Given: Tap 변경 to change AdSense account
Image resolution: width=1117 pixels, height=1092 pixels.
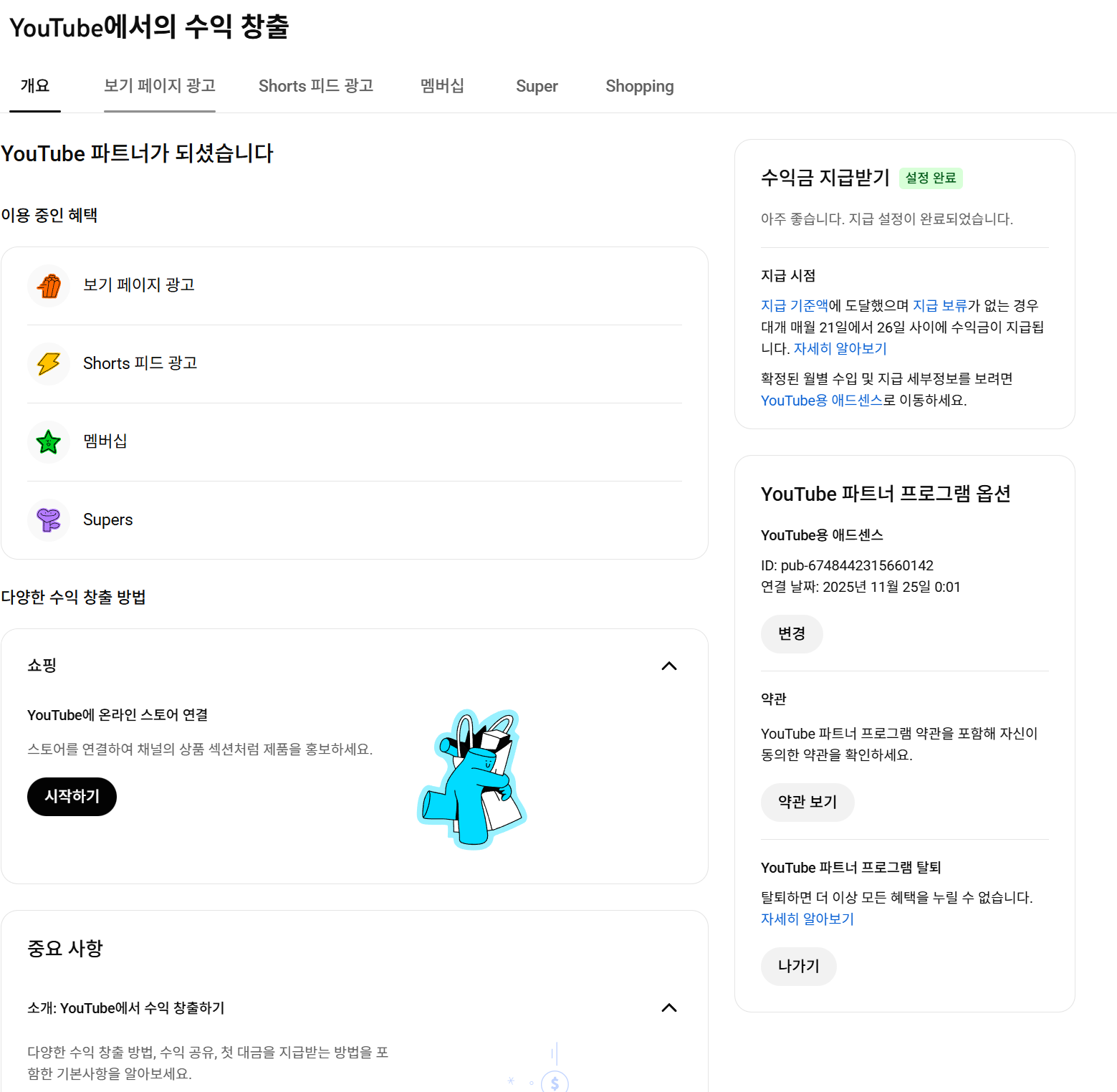Looking at the screenshot, I should [x=791, y=633].
